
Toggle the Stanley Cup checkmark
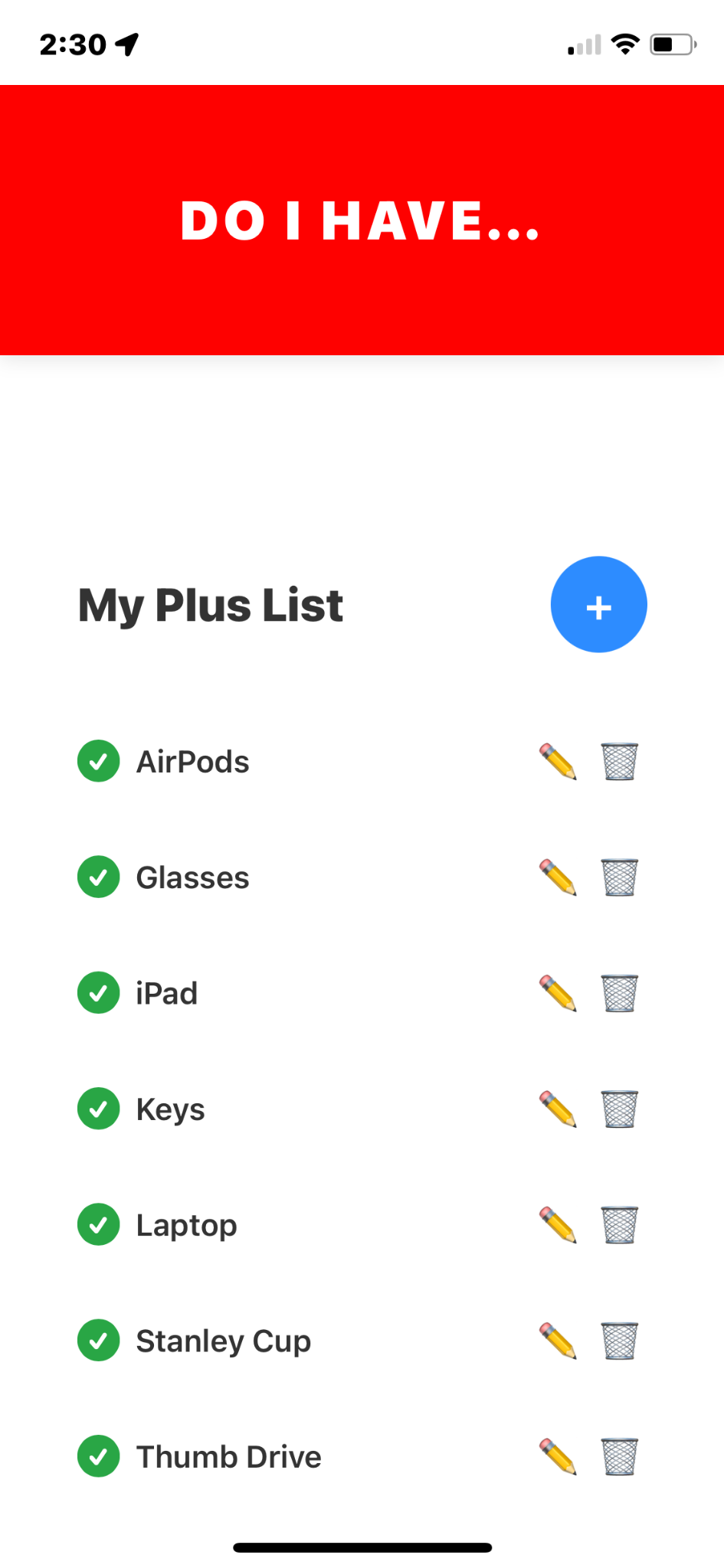[x=98, y=1340]
